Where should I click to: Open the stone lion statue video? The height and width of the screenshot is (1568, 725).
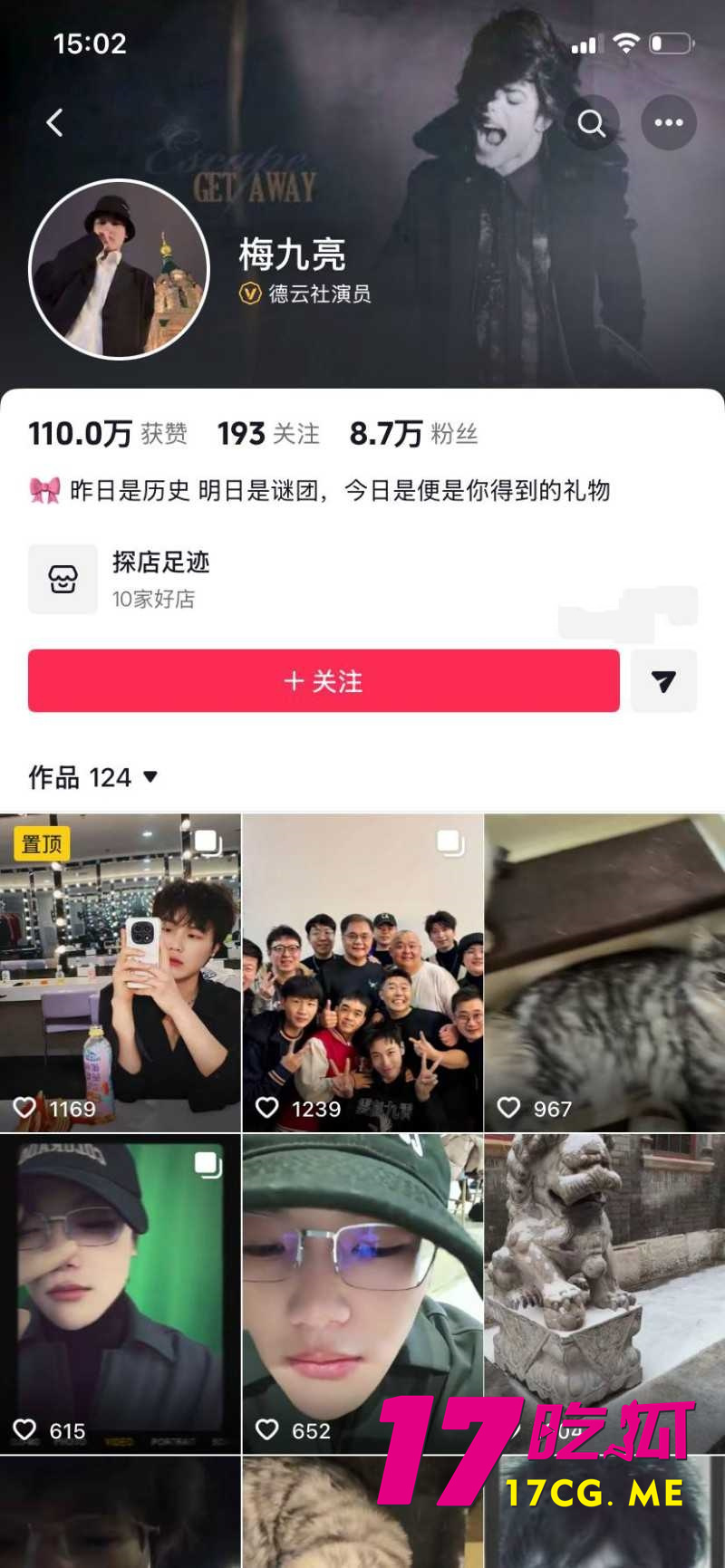(x=604, y=1268)
